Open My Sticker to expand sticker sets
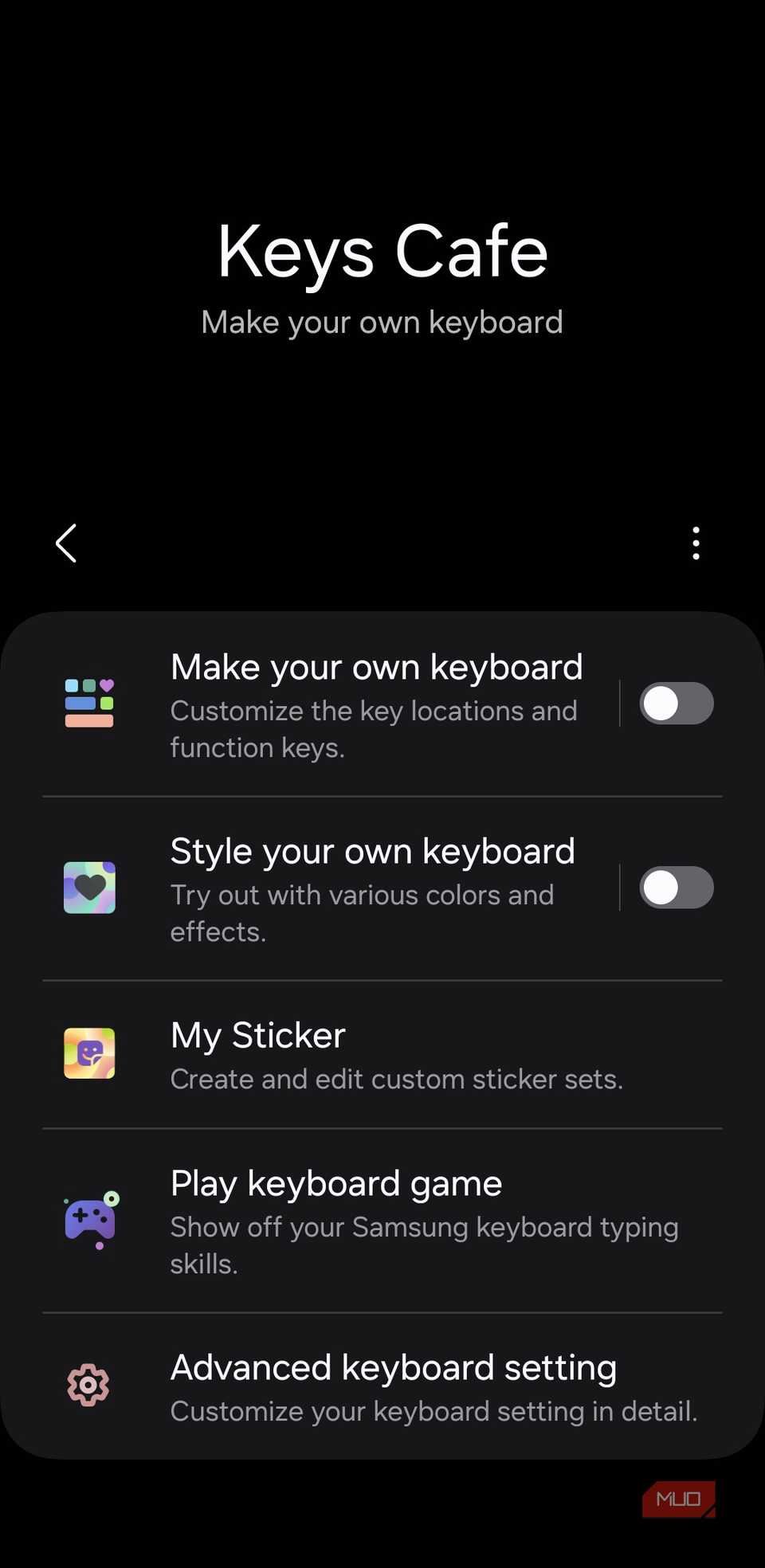 [x=382, y=1053]
